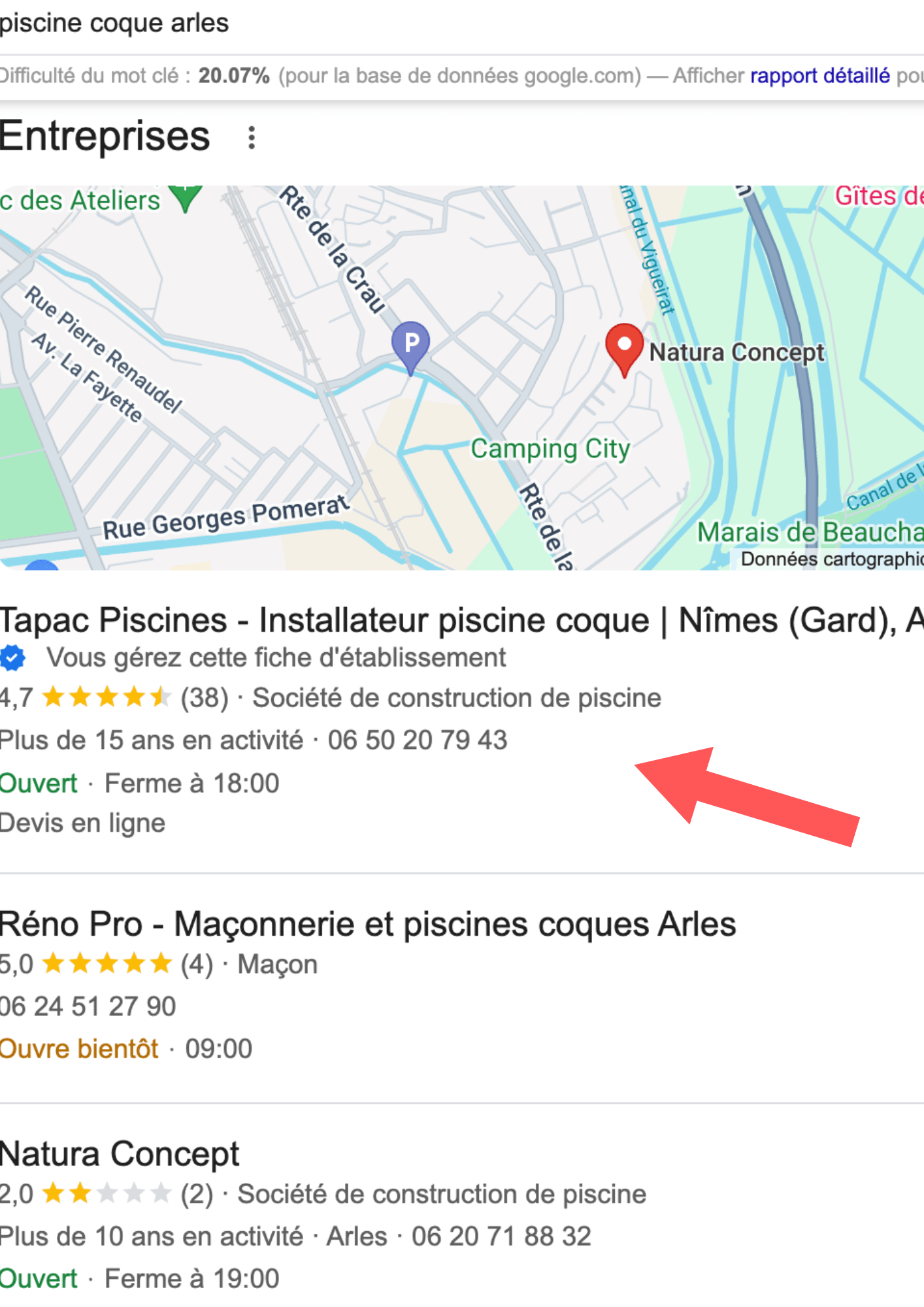Screen dimensions: 924x1307
Task: Toggle open status for Tapac Piscines
Action: tap(37, 783)
